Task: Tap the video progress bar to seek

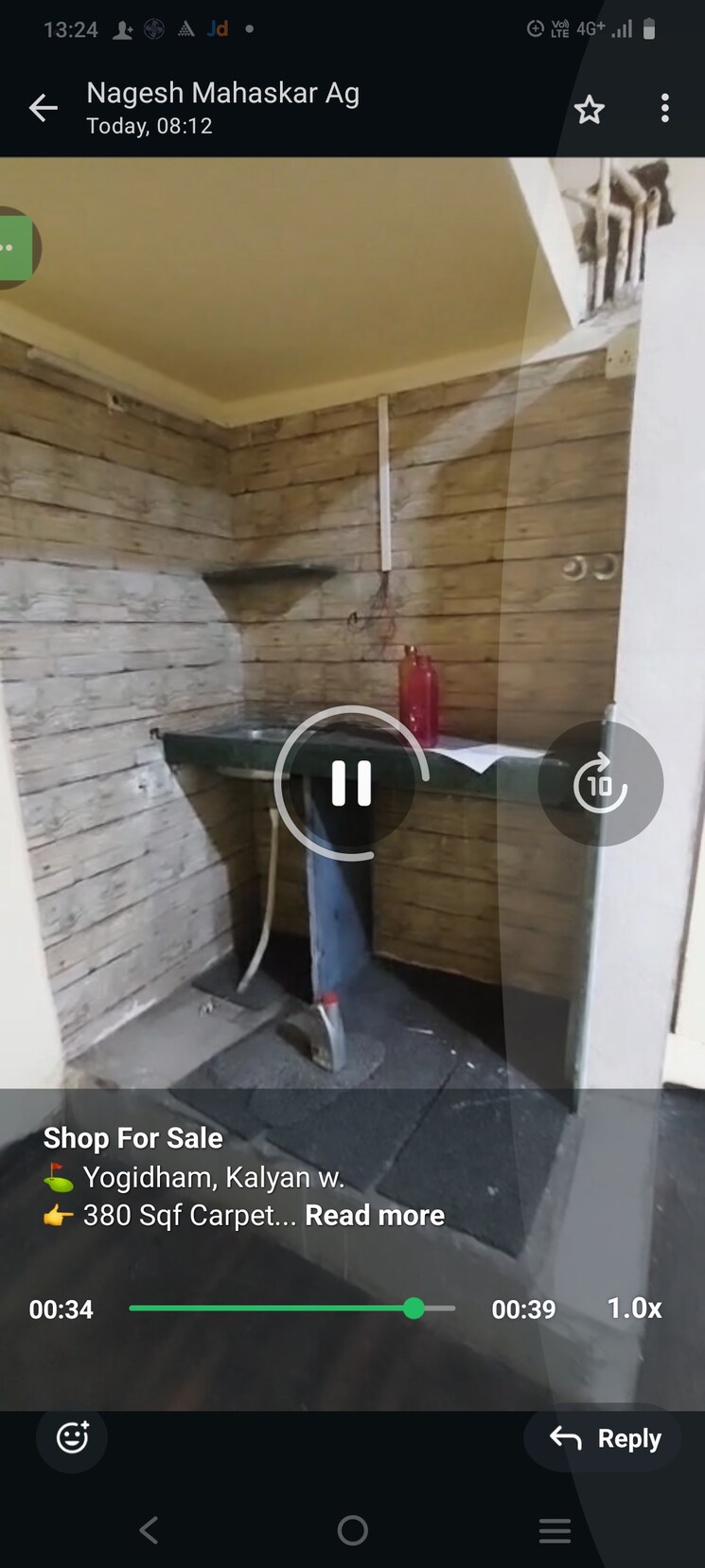Action: coord(291,1309)
